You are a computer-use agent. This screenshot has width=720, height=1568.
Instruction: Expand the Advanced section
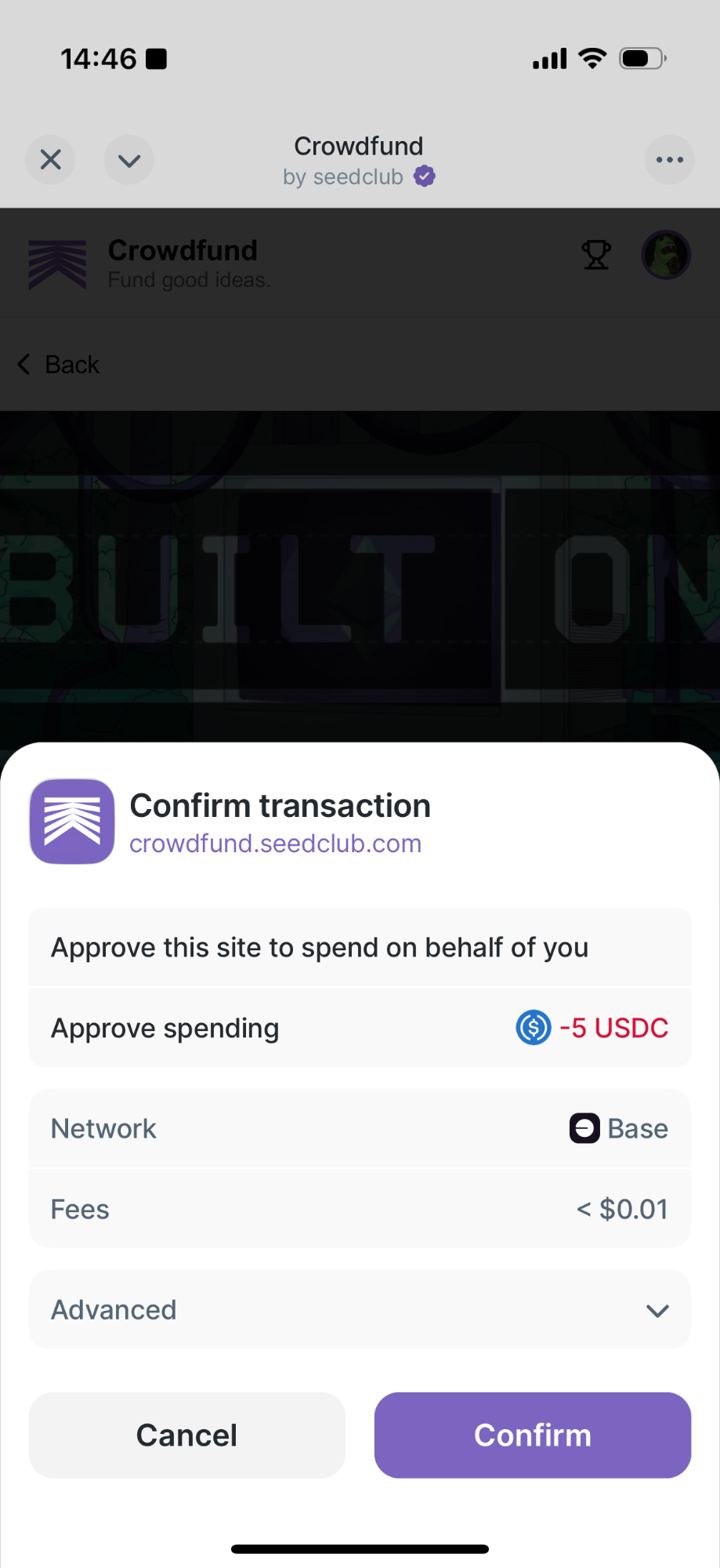[360, 1309]
